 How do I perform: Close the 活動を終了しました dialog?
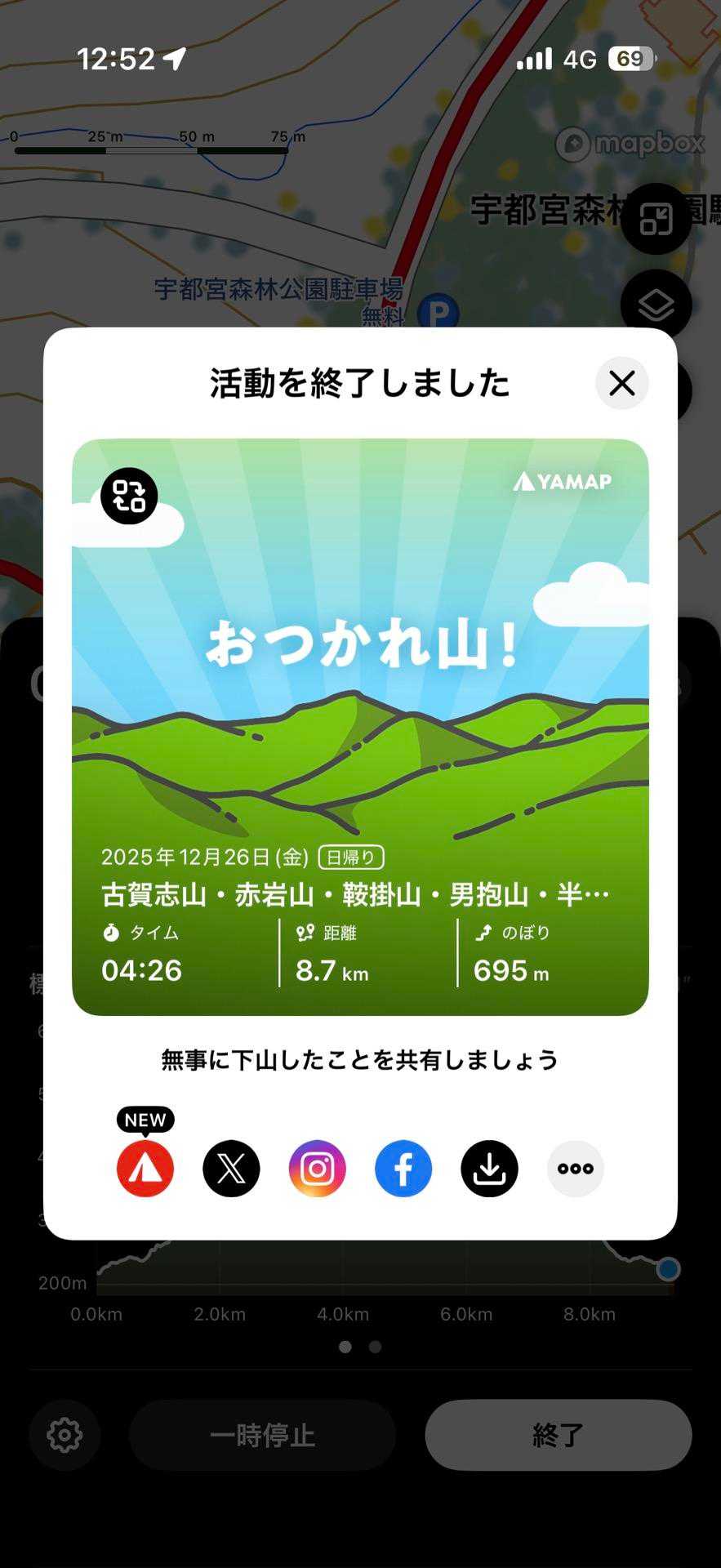pos(622,383)
